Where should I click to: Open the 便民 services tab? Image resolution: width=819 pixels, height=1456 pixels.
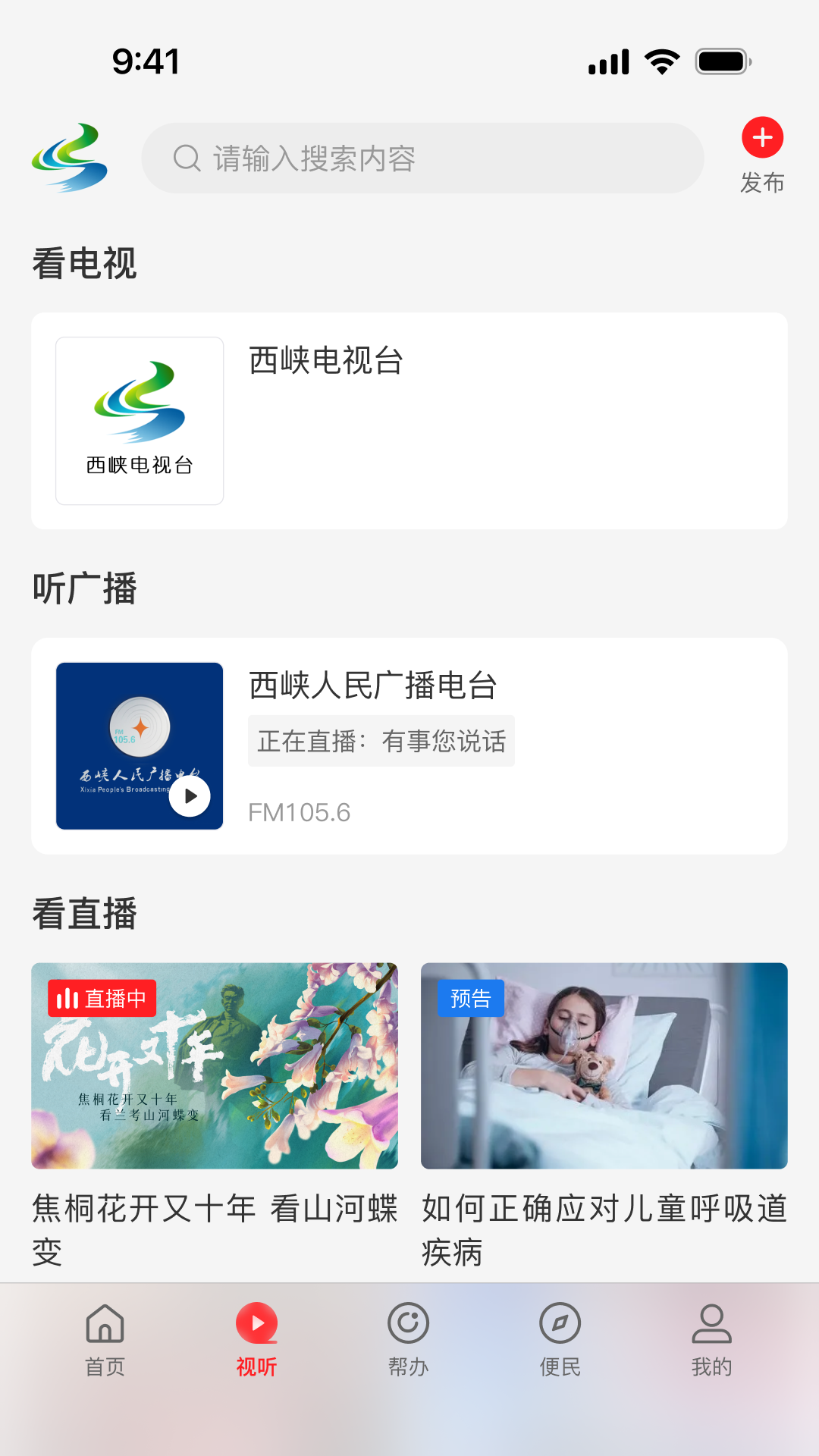[560, 1339]
